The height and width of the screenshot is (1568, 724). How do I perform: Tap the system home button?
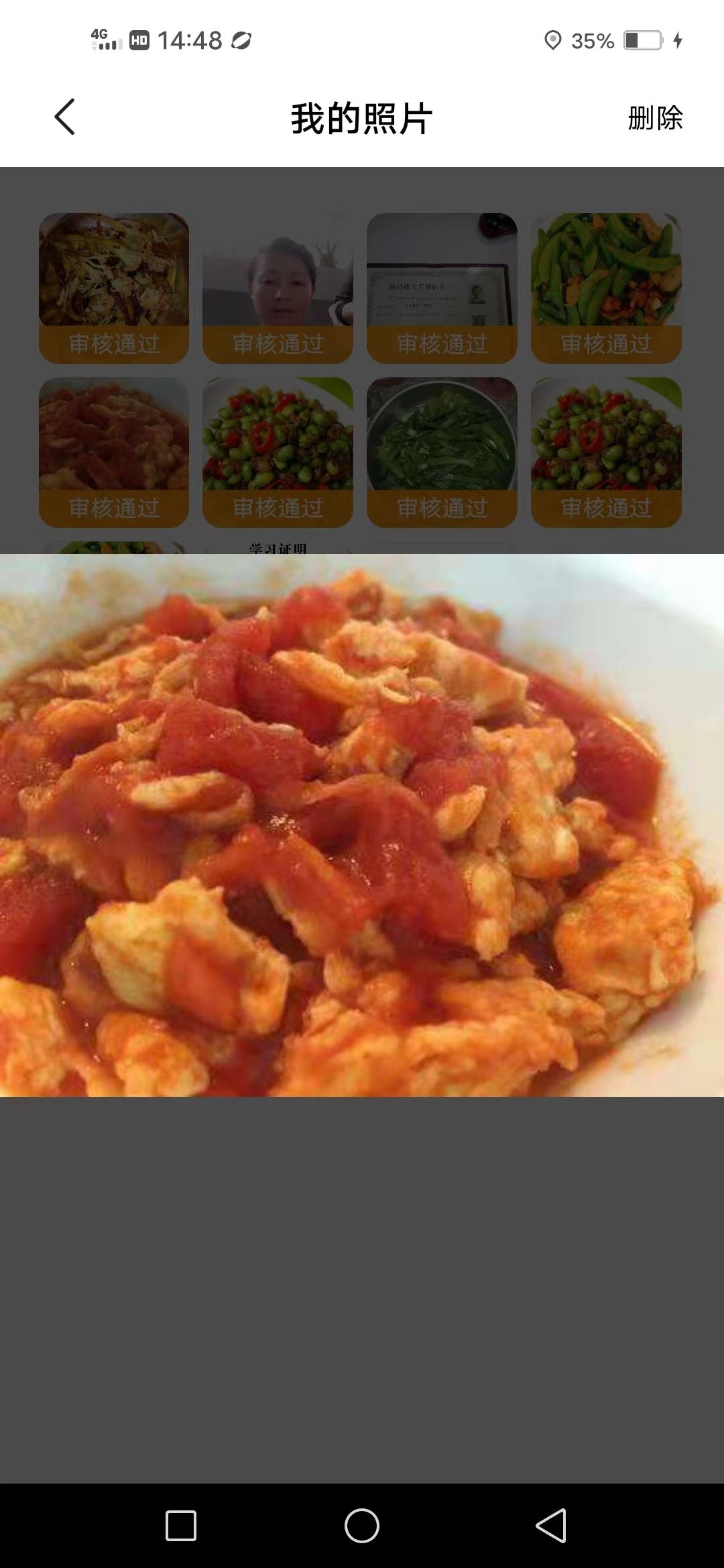click(x=362, y=1526)
